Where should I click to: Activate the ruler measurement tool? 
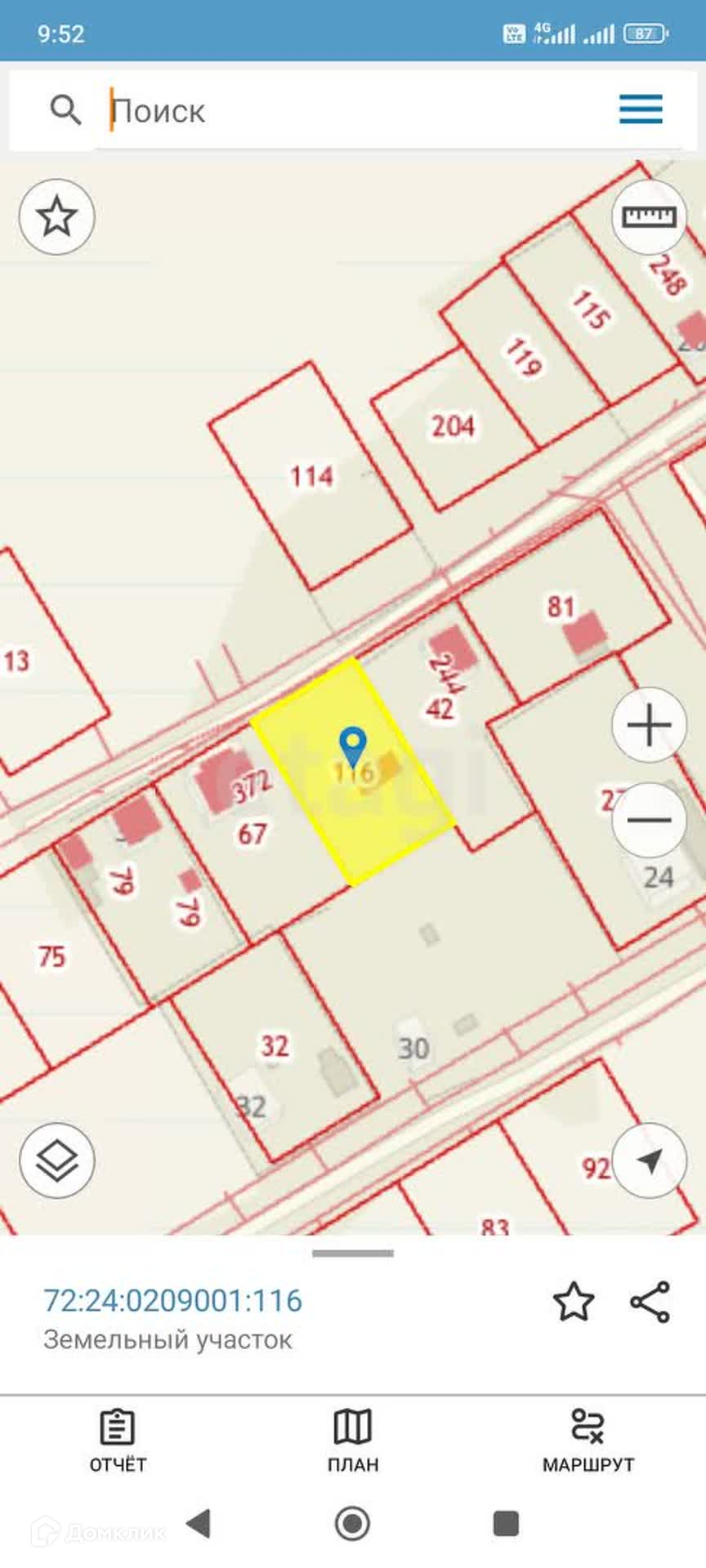(649, 217)
